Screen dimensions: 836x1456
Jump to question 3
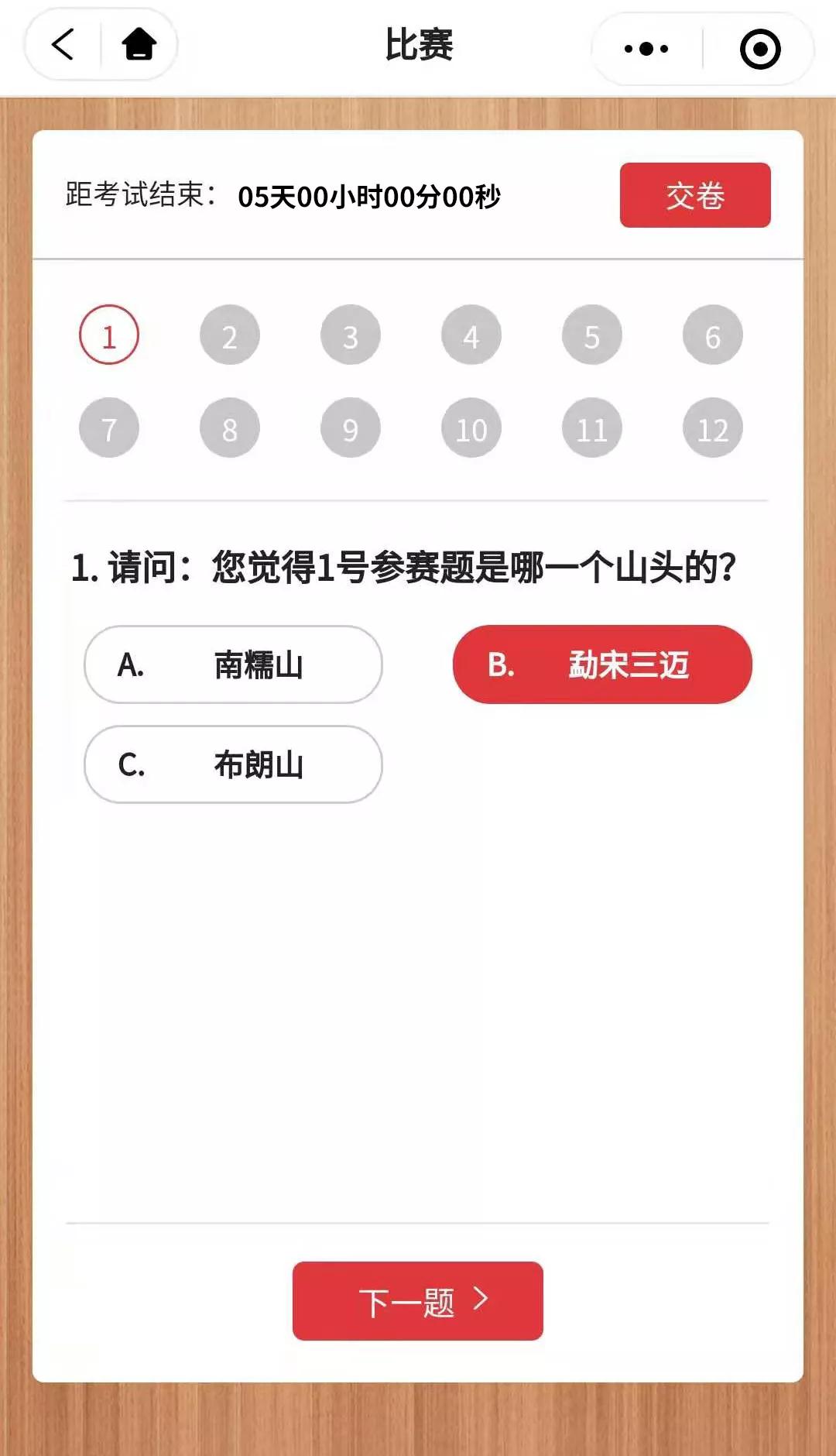(351, 335)
